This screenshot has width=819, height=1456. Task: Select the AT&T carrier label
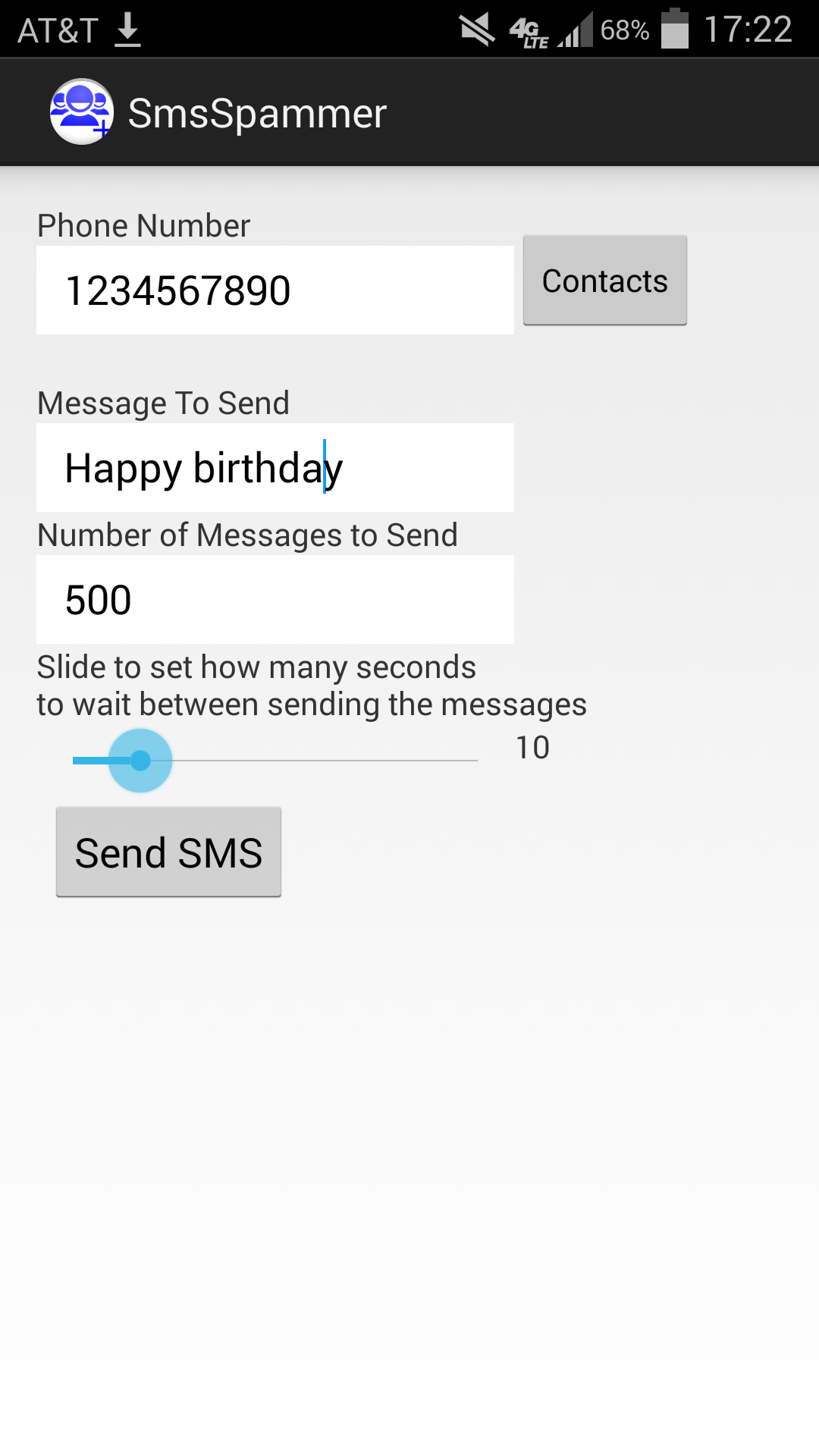57,29
